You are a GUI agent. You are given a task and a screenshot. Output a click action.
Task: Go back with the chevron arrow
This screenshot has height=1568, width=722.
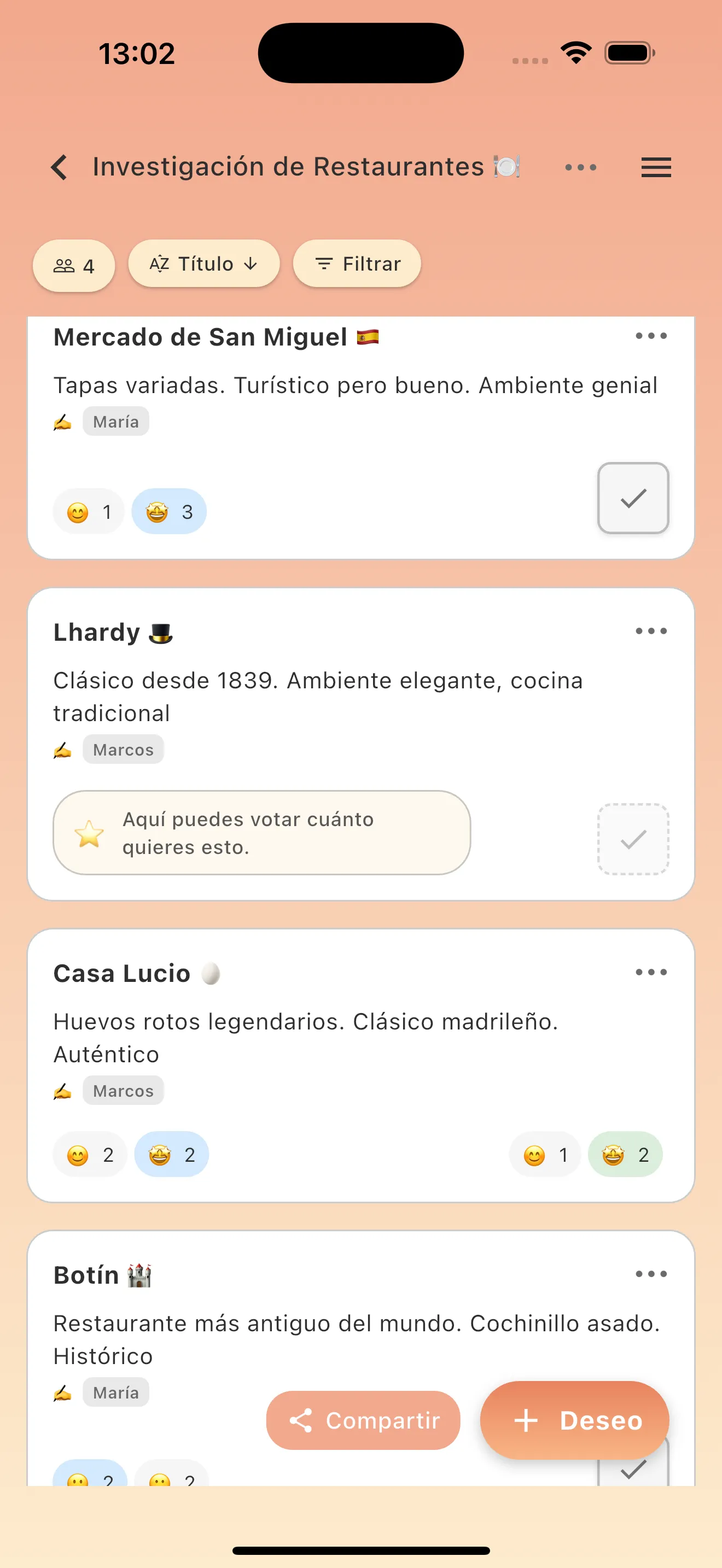(x=59, y=167)
